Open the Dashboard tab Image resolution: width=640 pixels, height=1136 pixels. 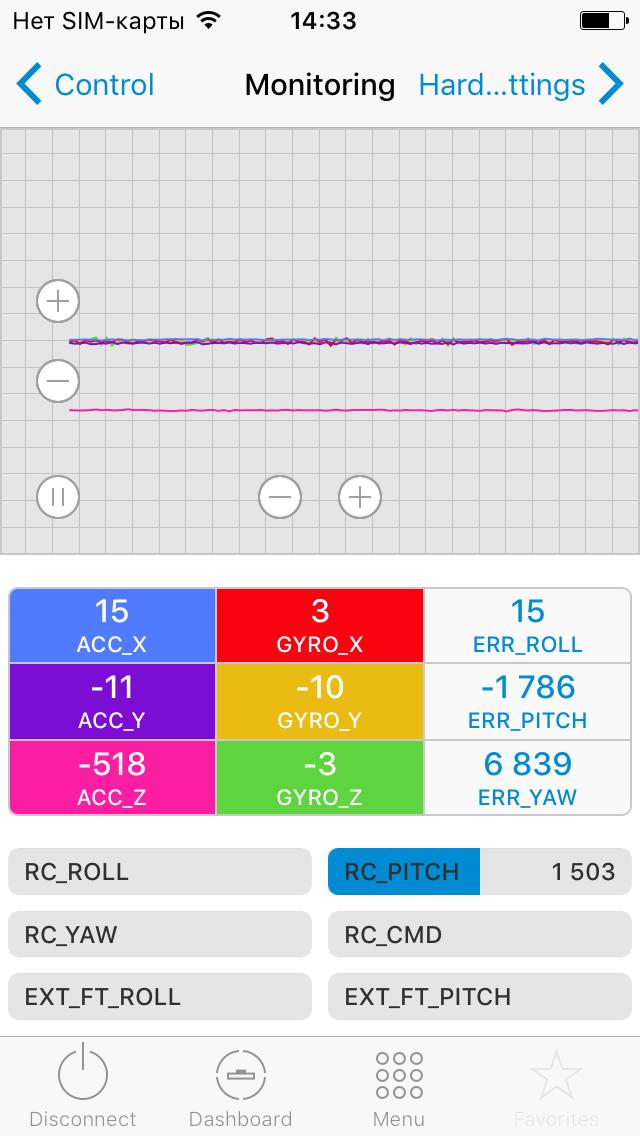pos(241,1086)
